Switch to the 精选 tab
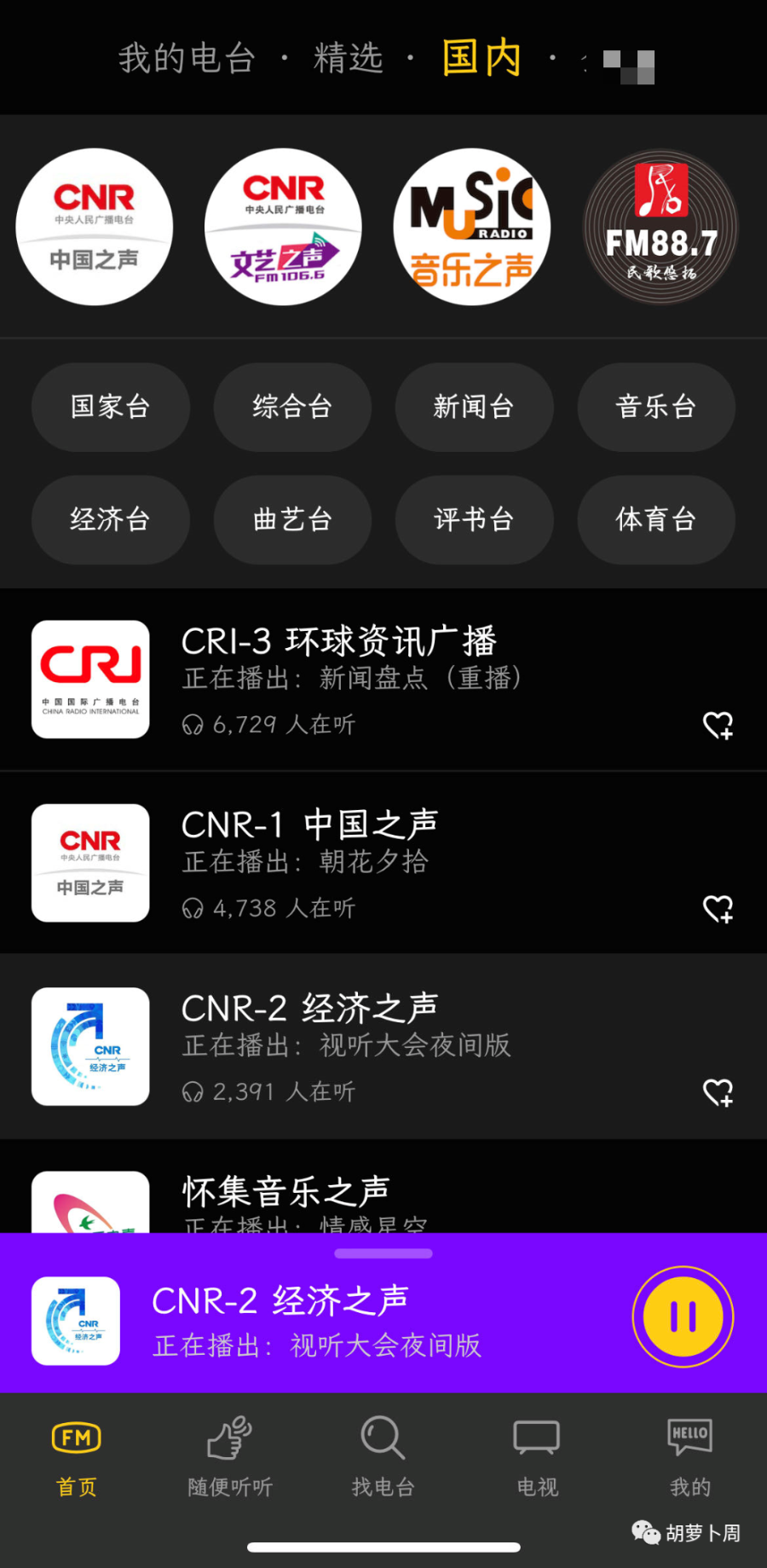 [348, 58]
